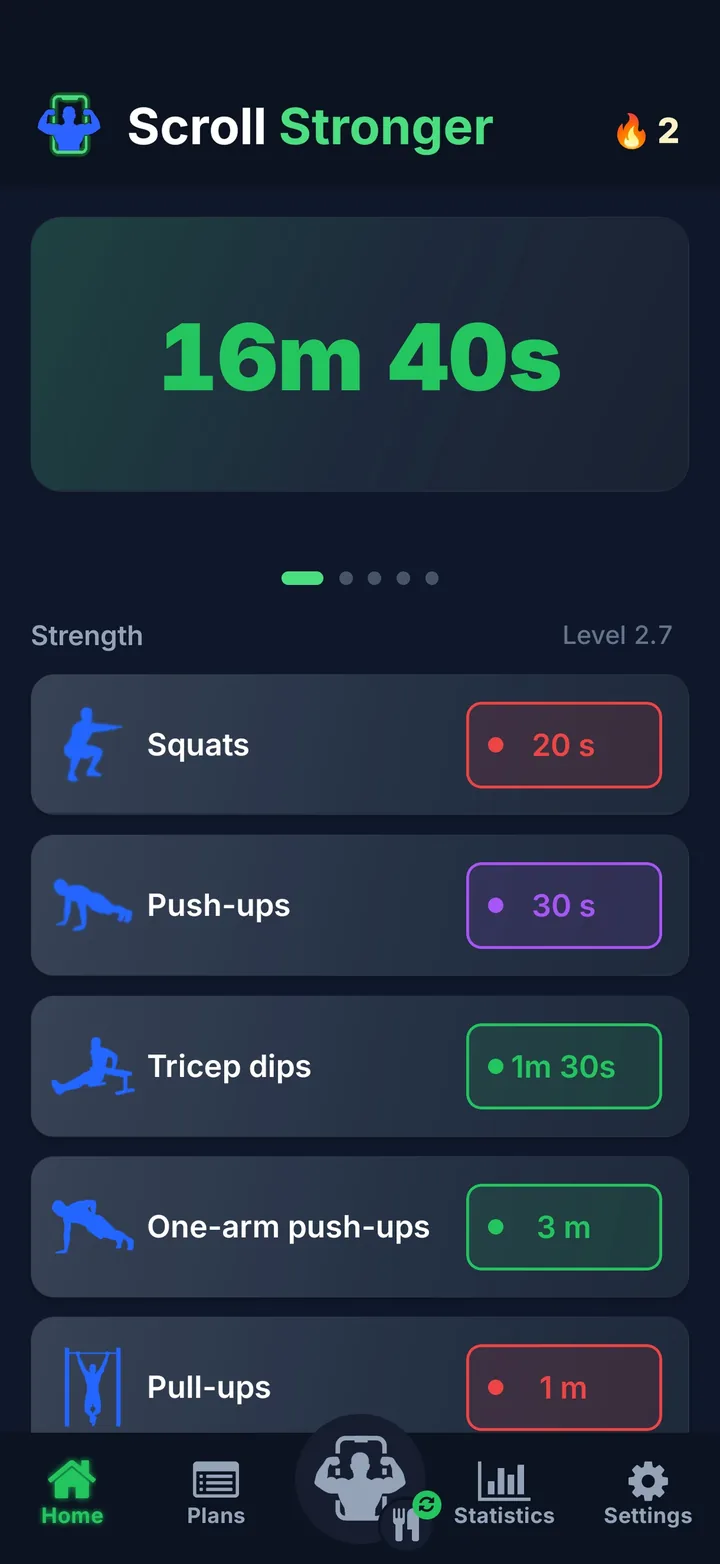
Task: Open the Squats exercise row
Action: [360, 744]
